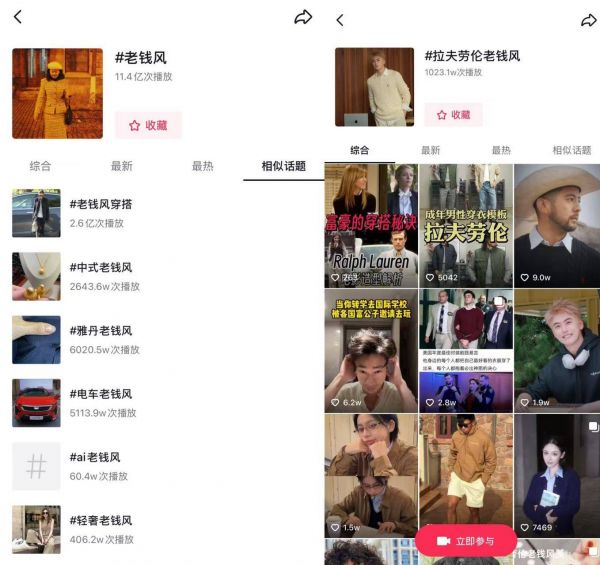Switch to 相似话题 tab under #拉夫劳伦老钱风
Viewport: 600px width, 565px height.
click(x=571, y=150)
